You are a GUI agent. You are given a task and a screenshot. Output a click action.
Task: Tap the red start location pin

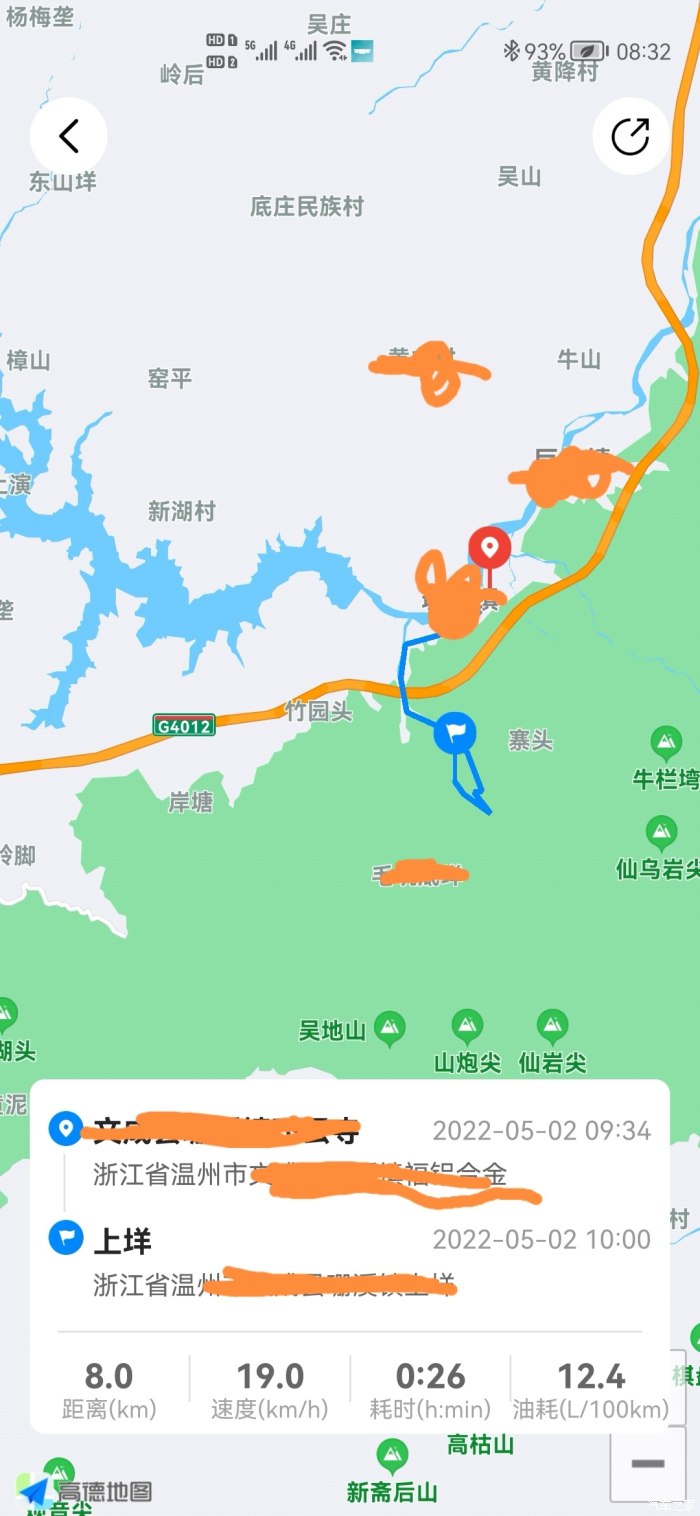pyautogui.click(x=490, y=549)
